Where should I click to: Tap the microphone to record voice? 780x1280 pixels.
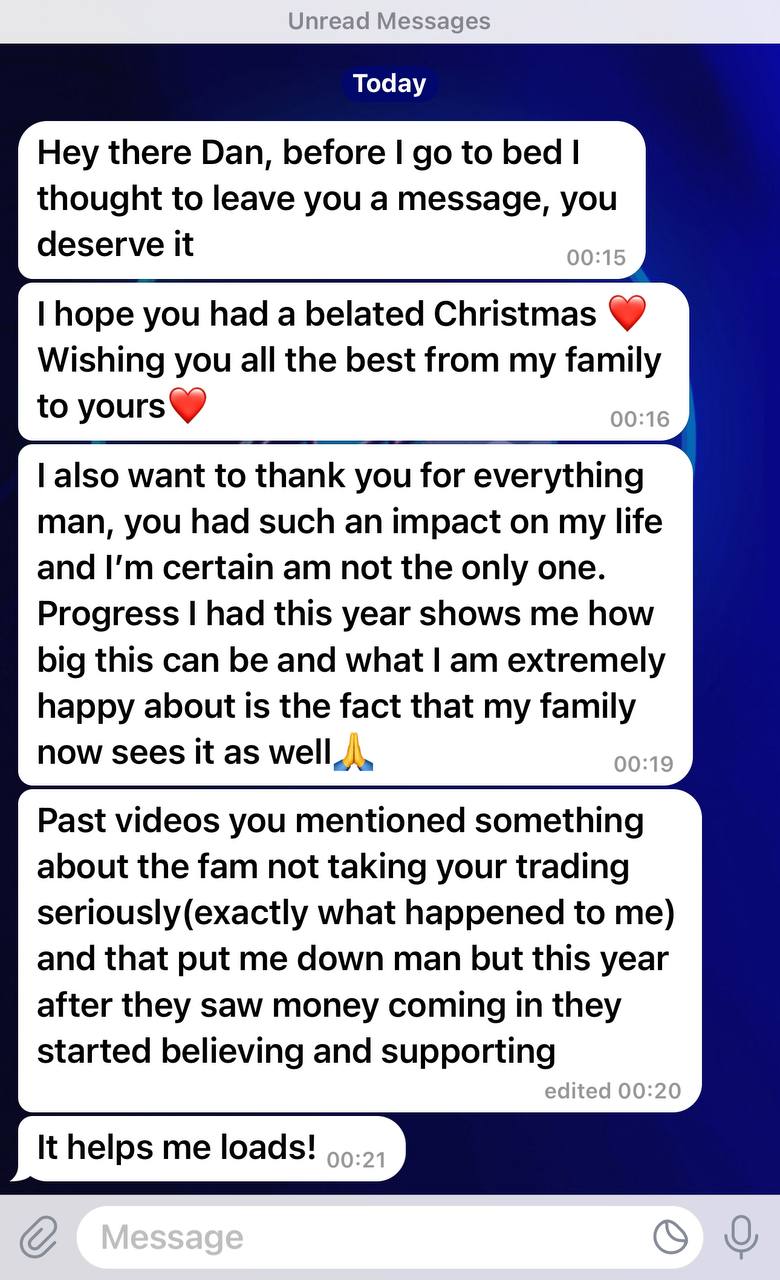click(x=741, y=1237)
